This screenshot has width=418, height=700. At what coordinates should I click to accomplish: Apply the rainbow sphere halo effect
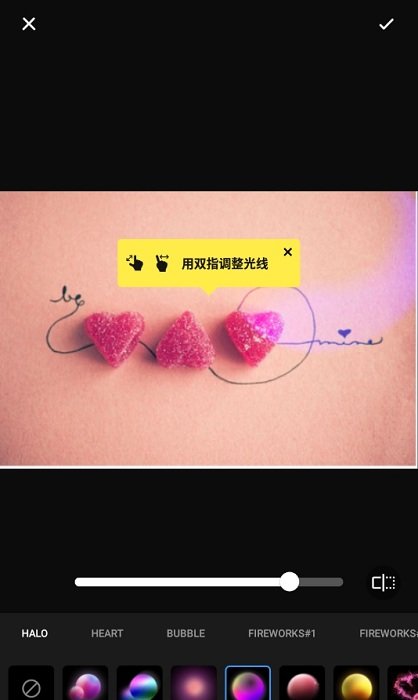[x=139, y=683]
